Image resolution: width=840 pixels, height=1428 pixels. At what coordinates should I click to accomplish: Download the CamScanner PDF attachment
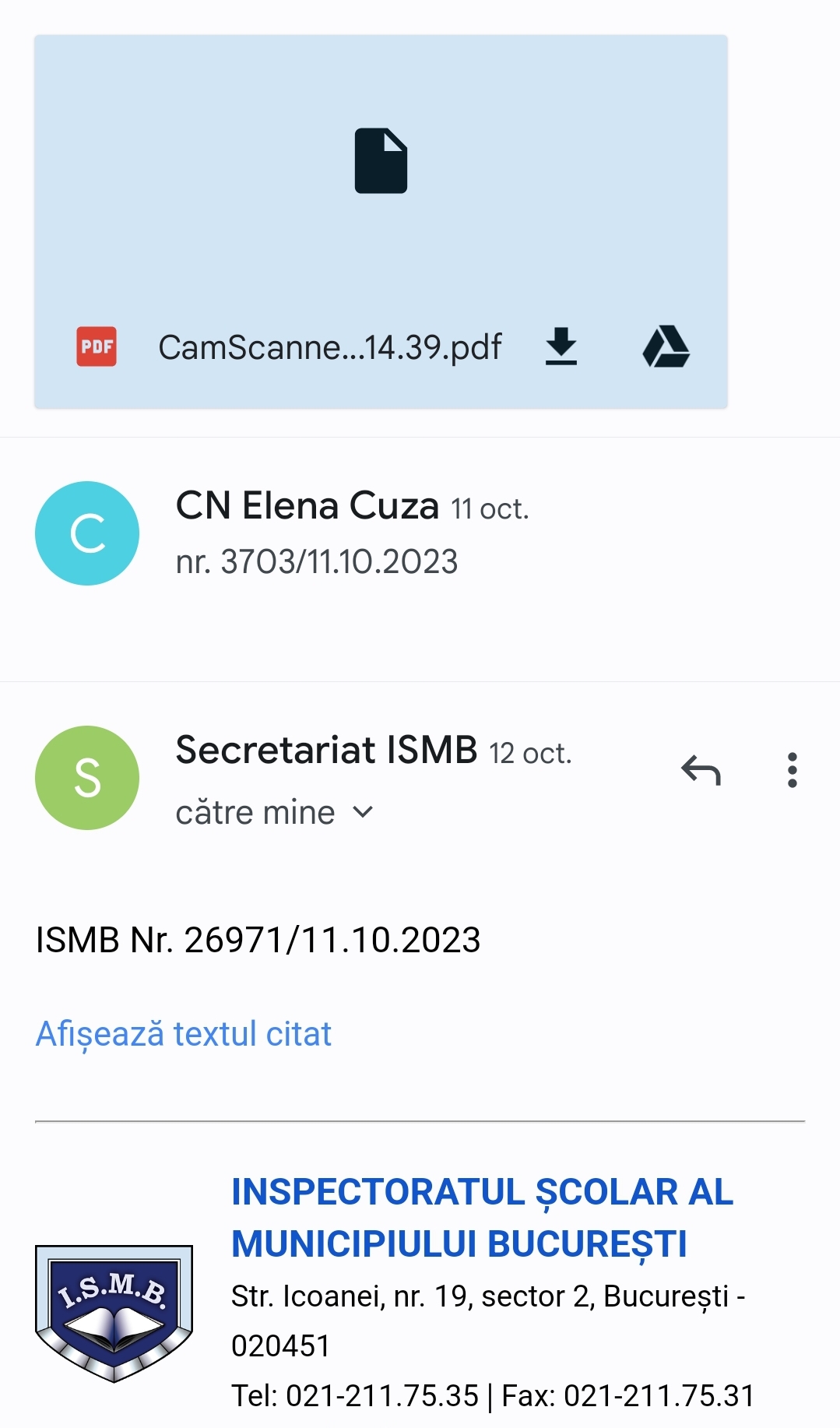pos(562,347)
